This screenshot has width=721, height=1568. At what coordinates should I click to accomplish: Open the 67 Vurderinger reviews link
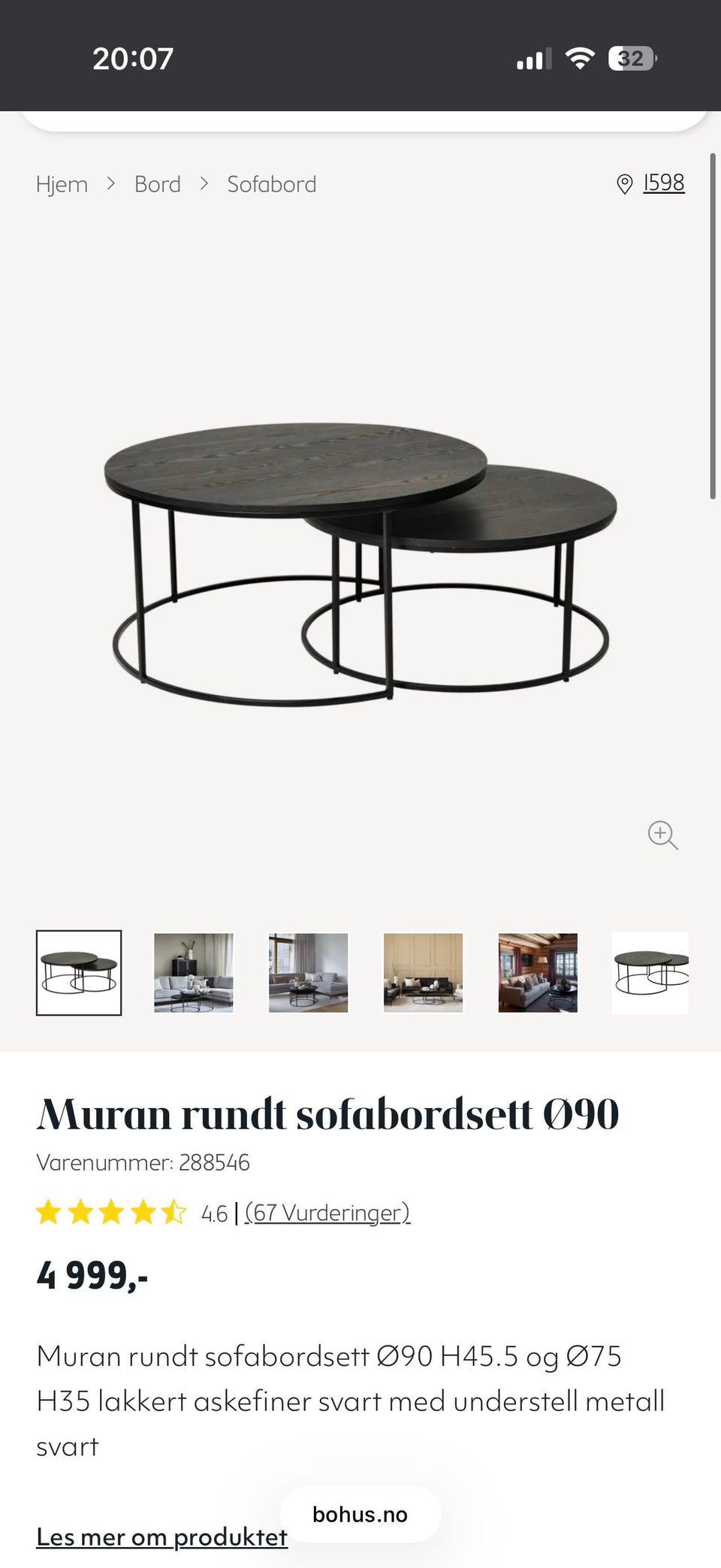click(x=327, y=1212)
